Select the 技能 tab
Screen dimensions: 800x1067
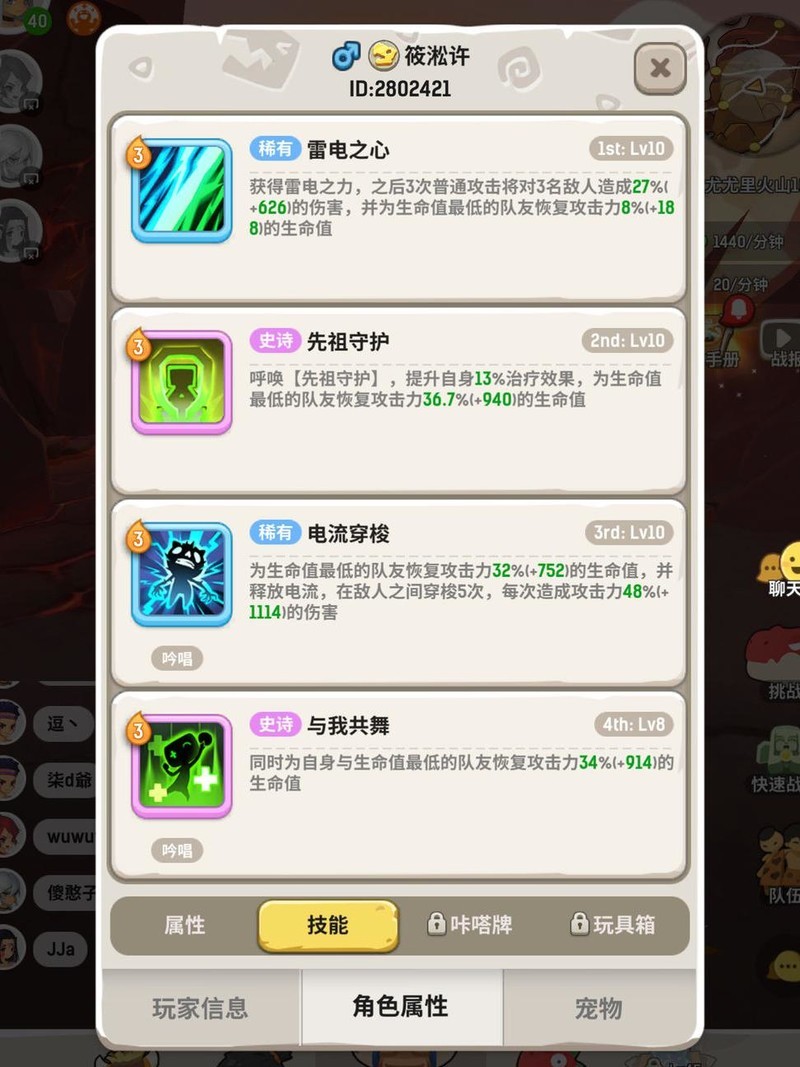tap(328, 925)
